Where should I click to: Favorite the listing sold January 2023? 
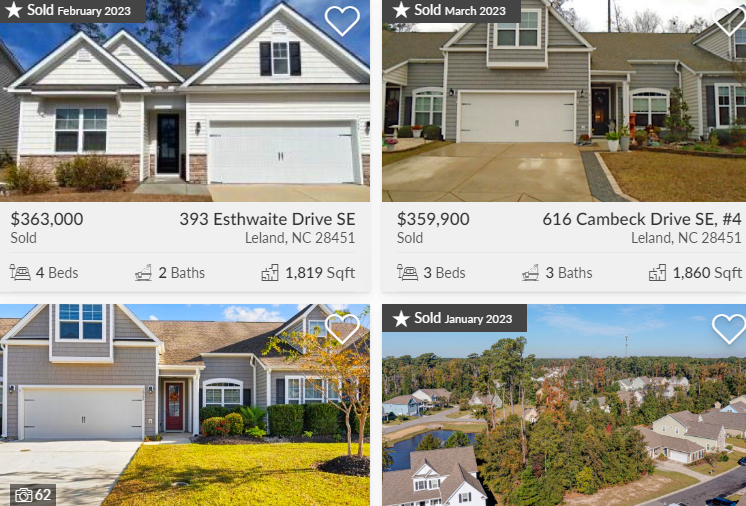[x=728, y=328]
